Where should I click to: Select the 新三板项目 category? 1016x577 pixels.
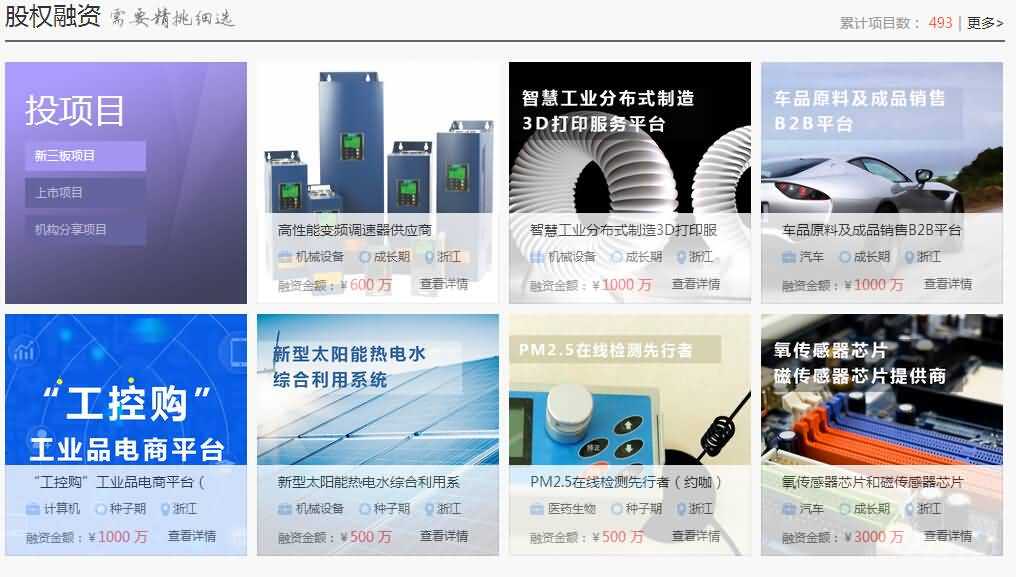[x=85, y=156]
